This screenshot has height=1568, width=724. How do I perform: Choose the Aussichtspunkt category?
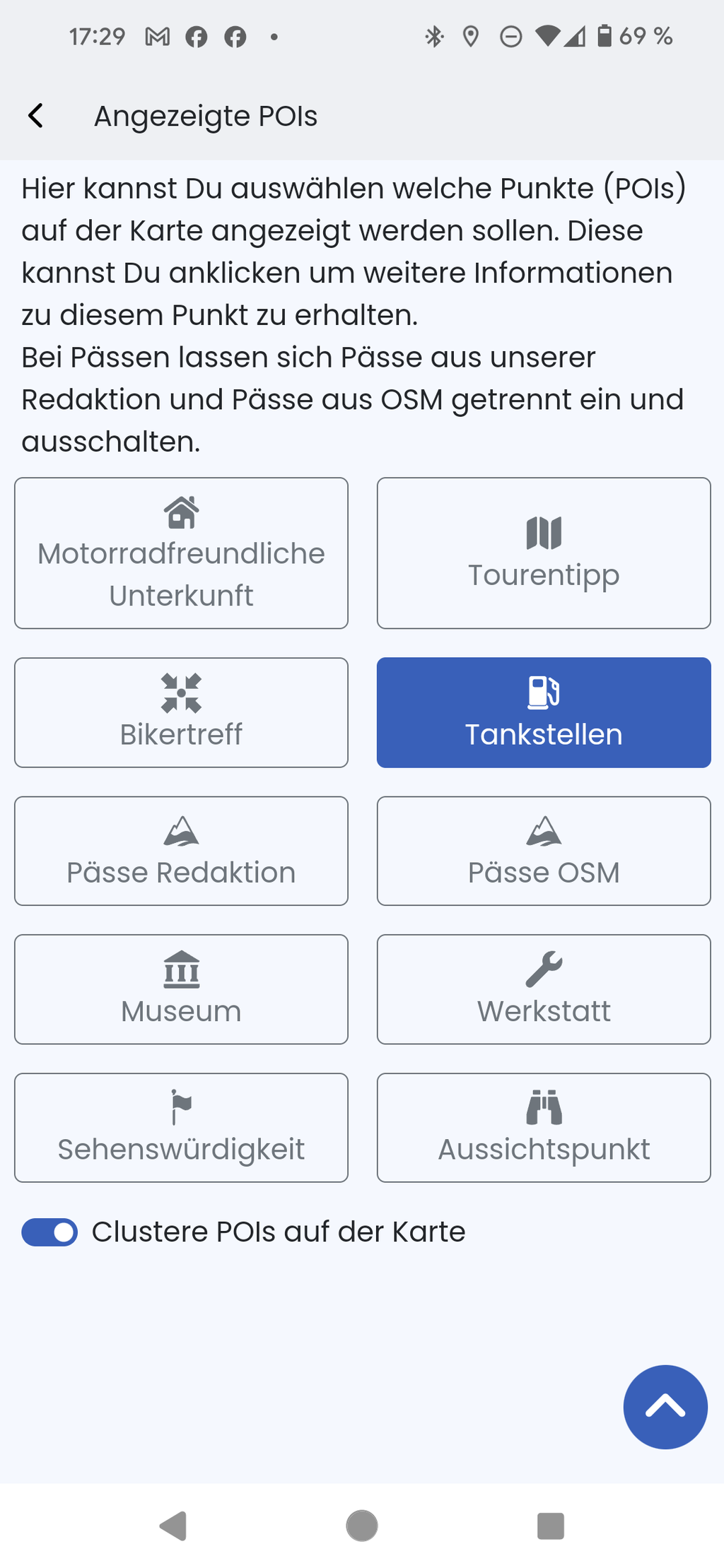pyautogui.click(x=544, y=1128)
